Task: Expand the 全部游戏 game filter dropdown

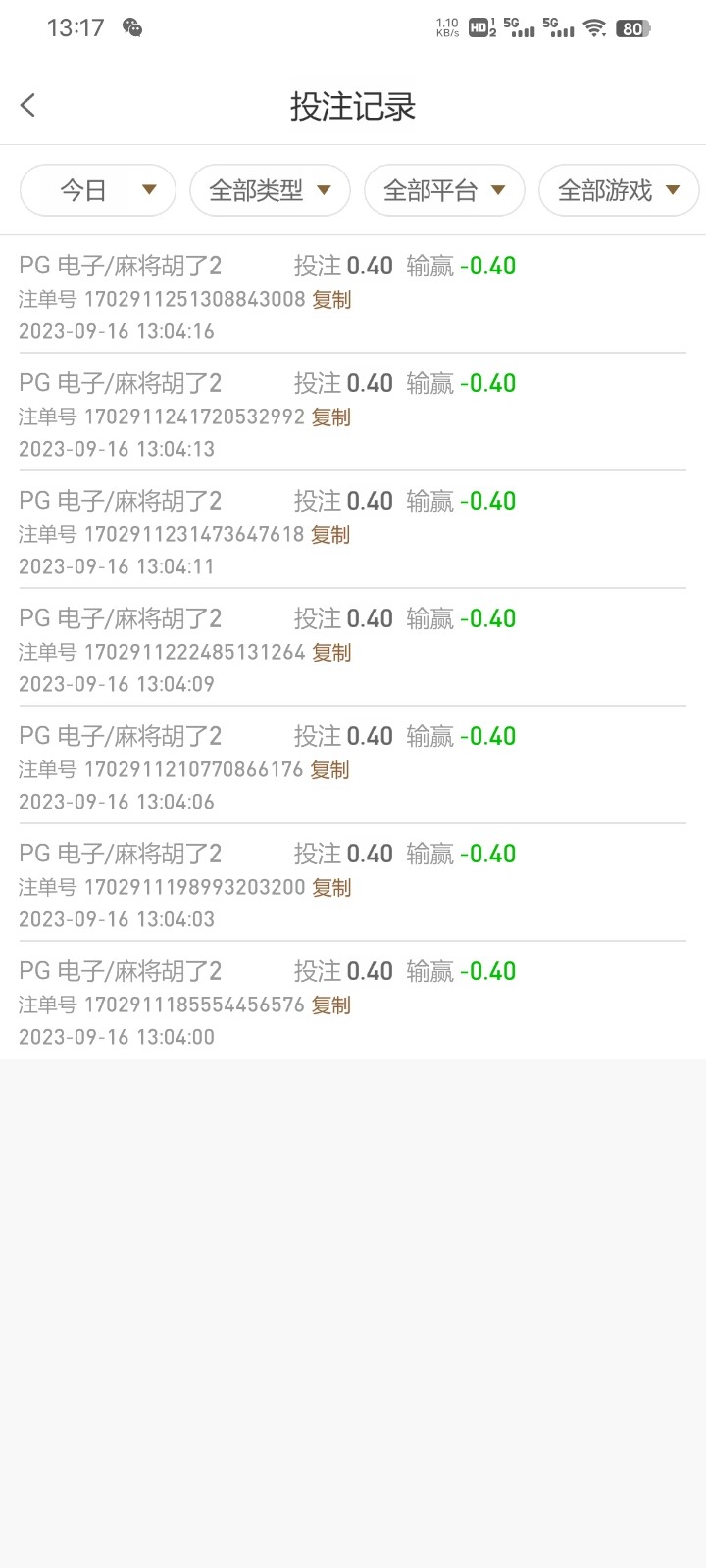Action: (618, 191)
